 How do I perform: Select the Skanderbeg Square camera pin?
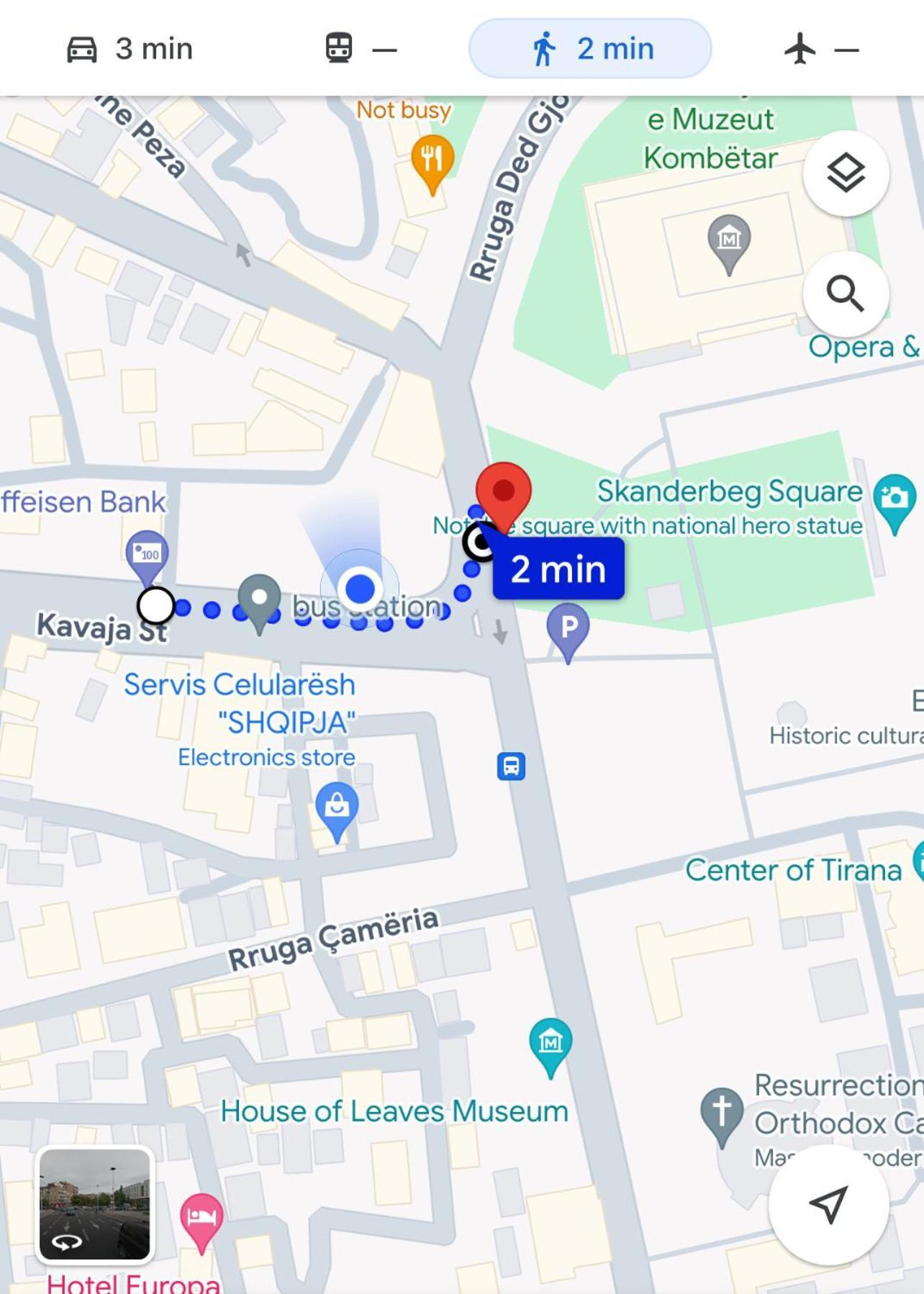coord(894,498)
